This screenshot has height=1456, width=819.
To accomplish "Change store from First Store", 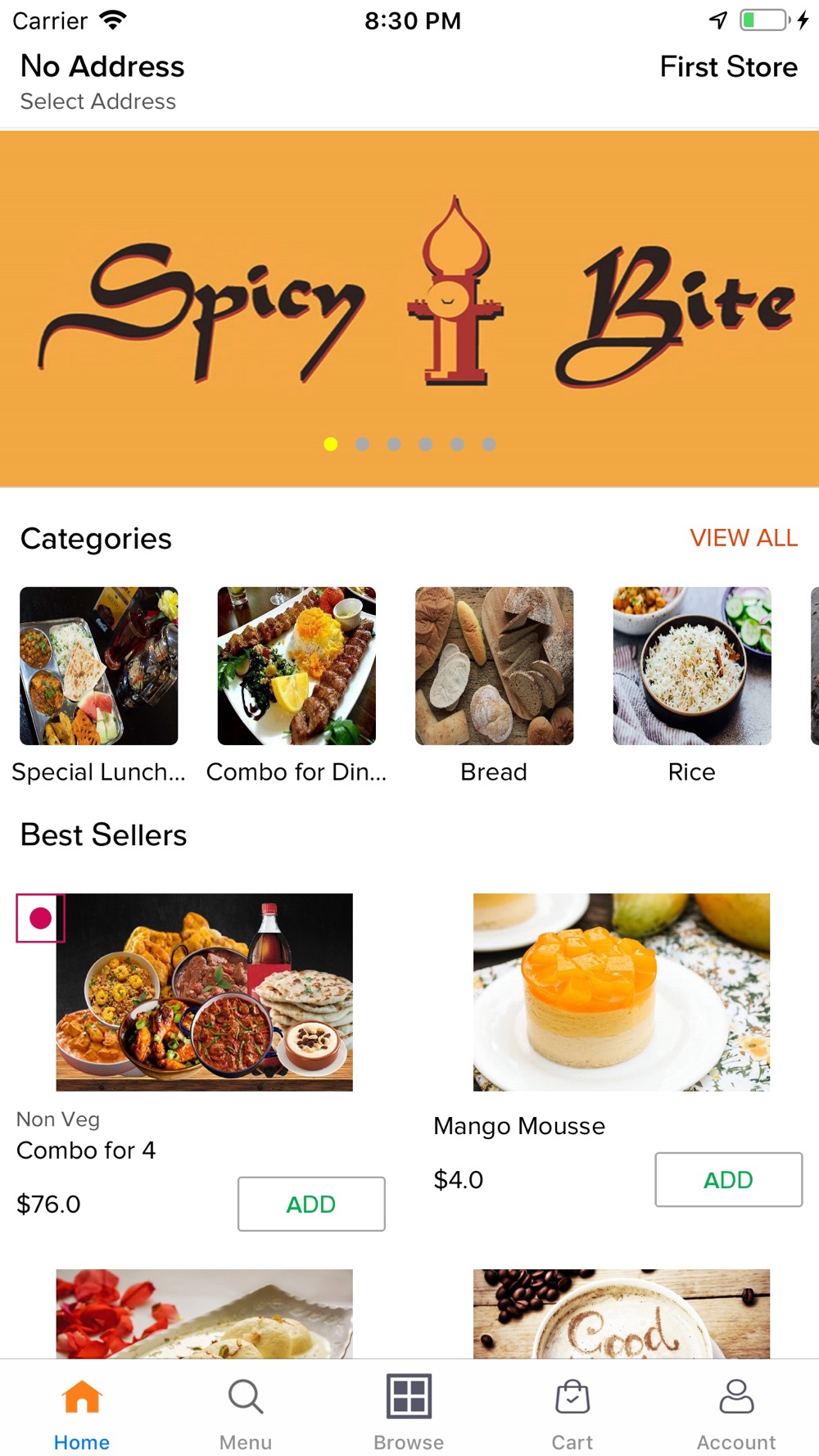I will [728, 67].
